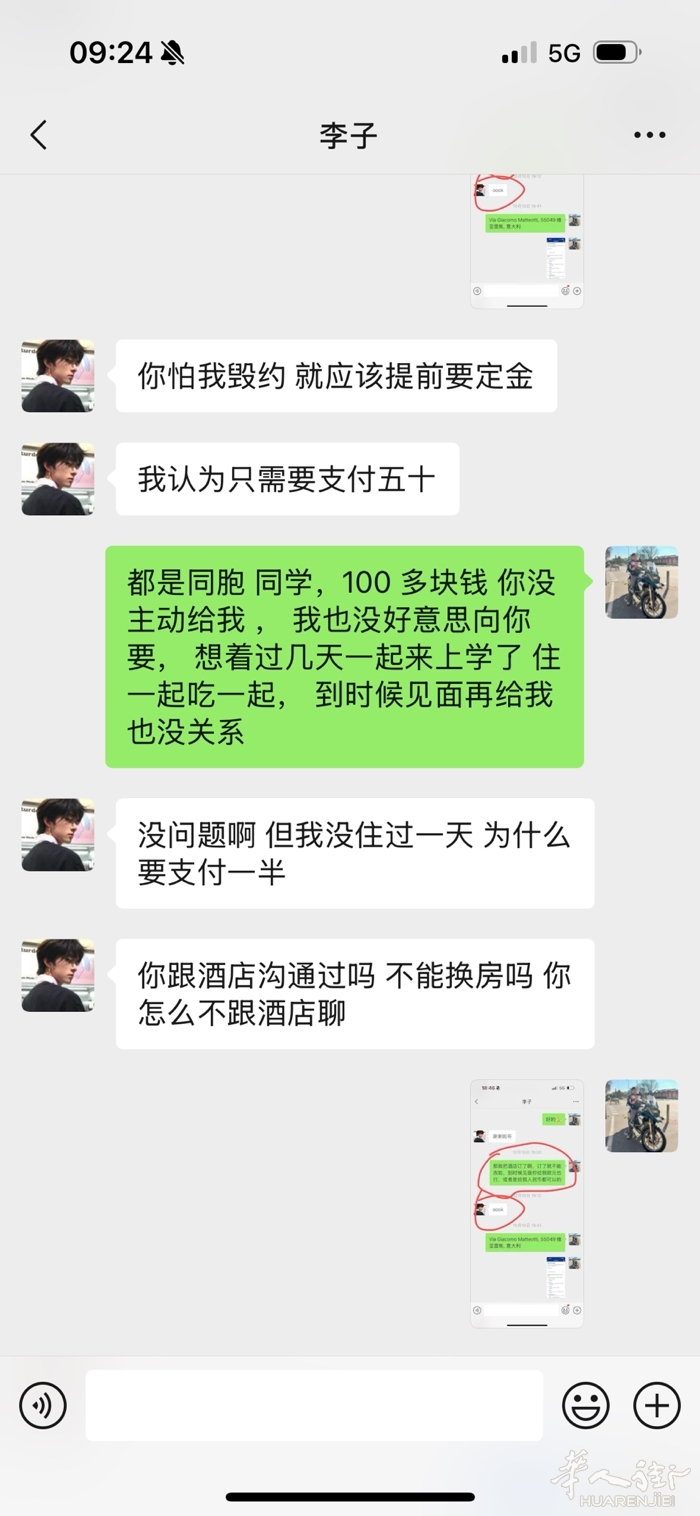Go back from the 李子 chat

[39, 135]
